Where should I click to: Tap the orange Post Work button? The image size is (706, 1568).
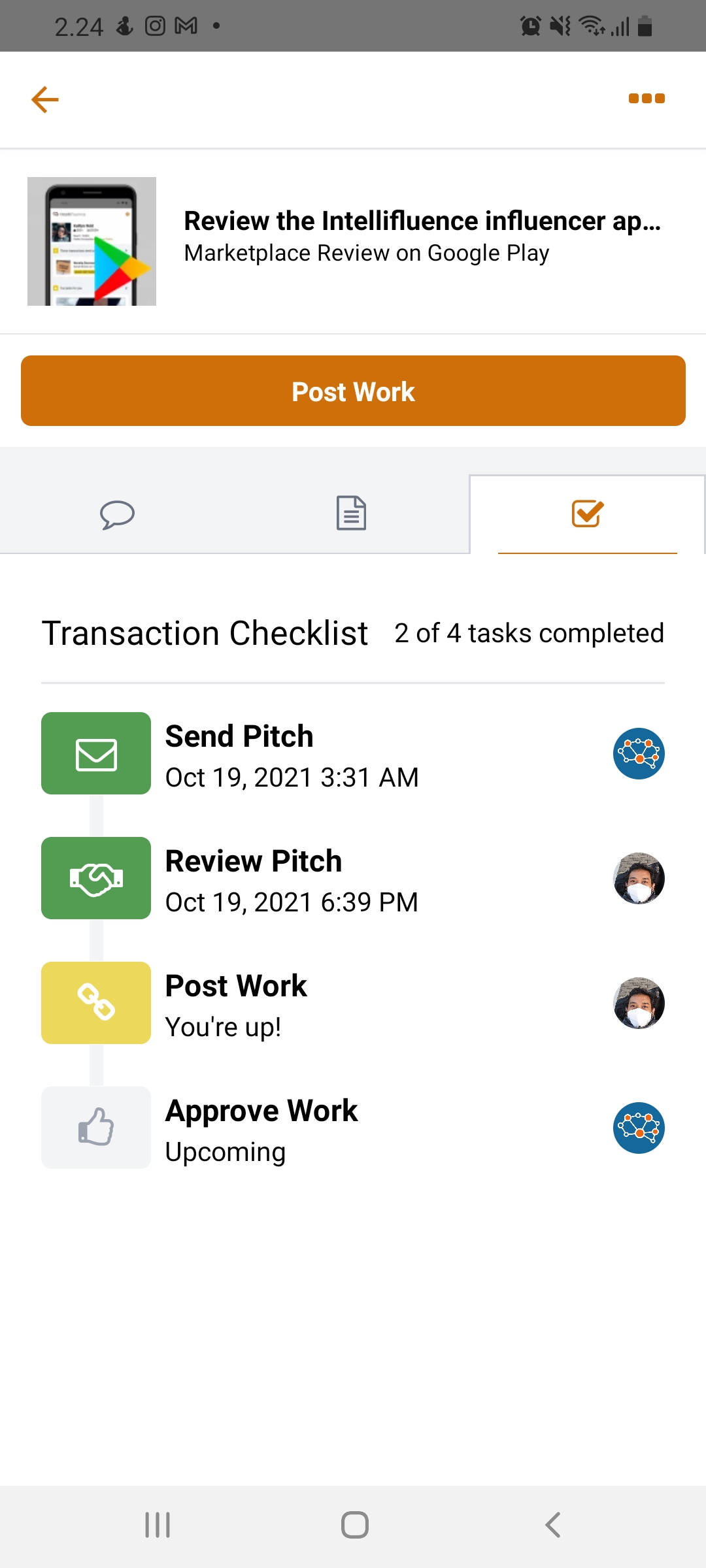click(353, 391)
